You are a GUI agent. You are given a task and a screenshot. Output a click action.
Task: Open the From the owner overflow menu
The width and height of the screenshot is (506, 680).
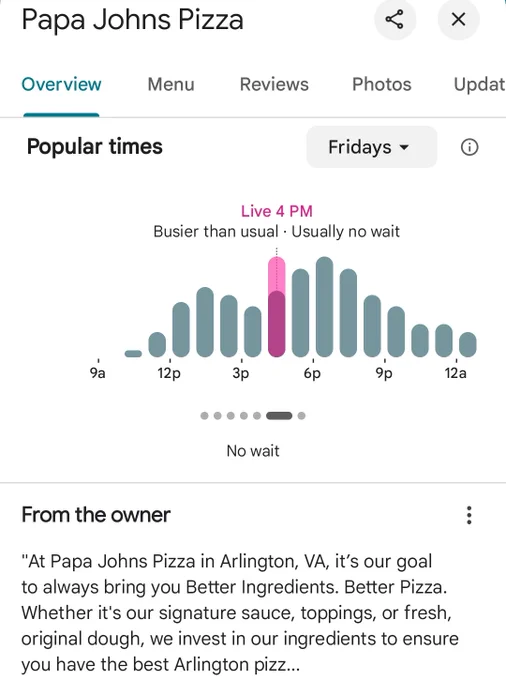[x=469, y=515]
